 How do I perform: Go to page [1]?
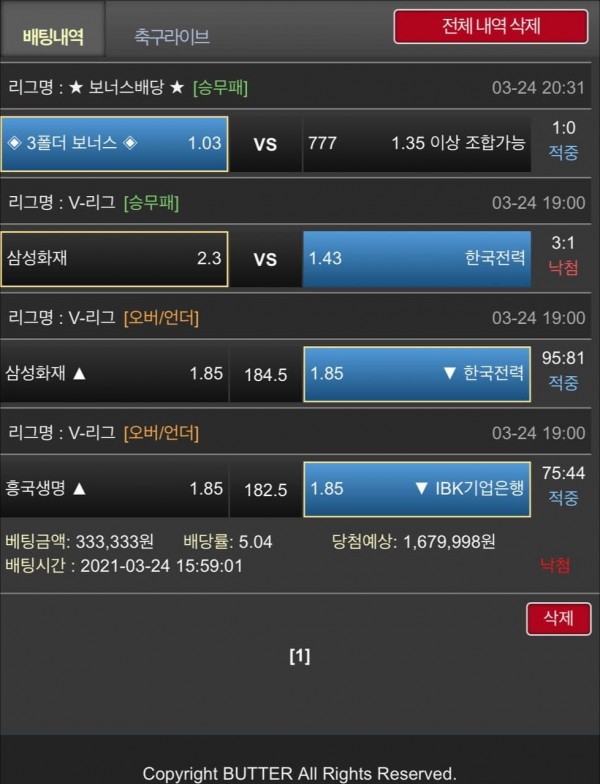(x=300, y=656)
